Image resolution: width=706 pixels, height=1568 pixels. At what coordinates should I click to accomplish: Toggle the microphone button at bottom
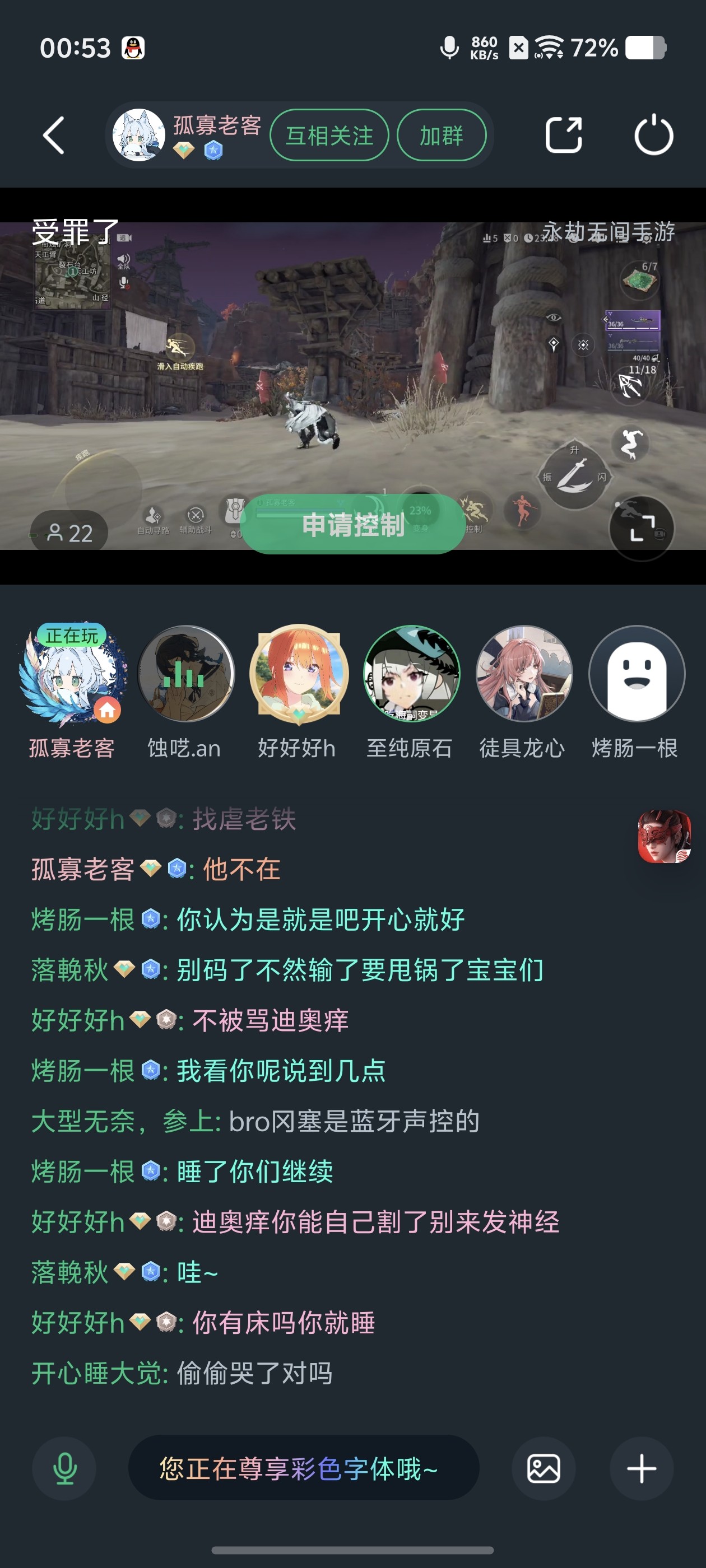tap(64, 1469)
